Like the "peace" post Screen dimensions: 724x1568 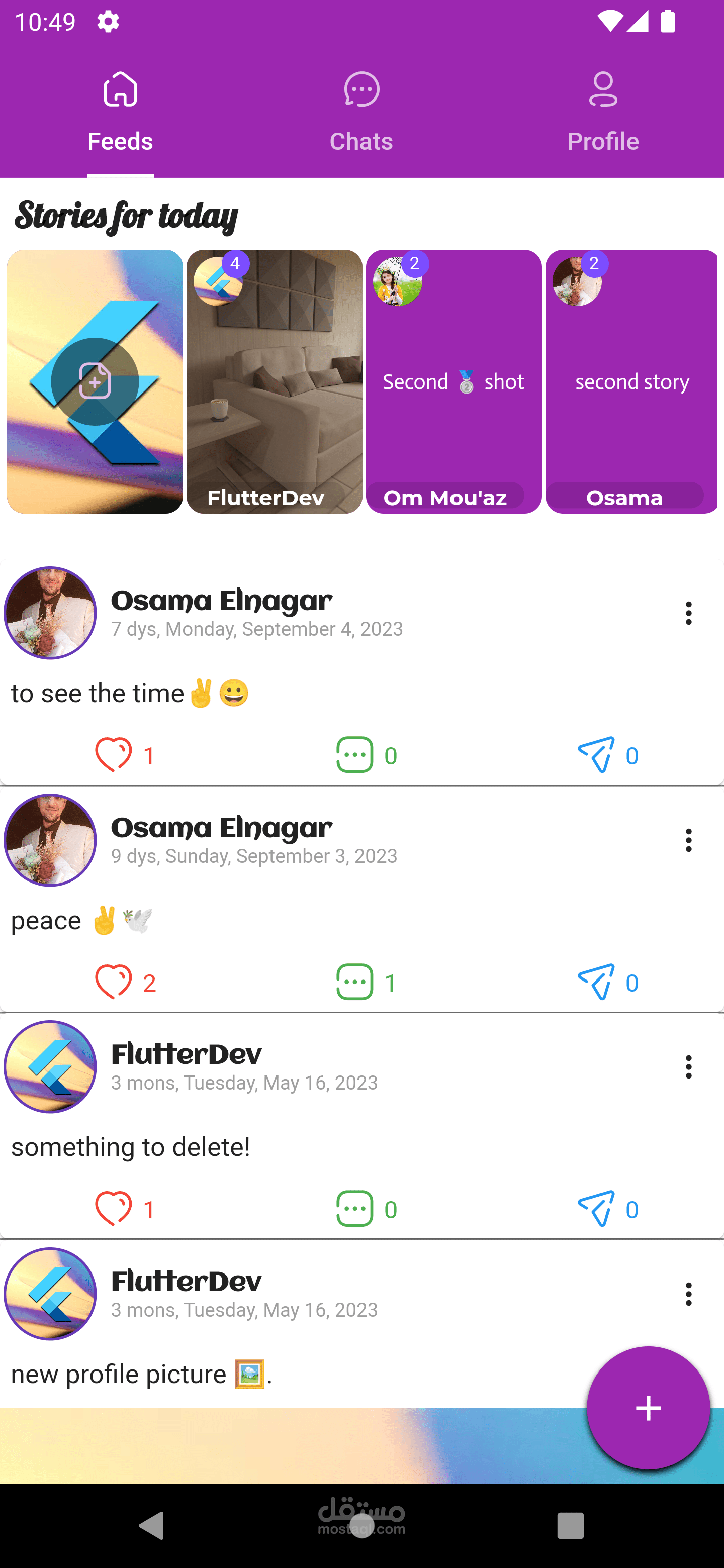click(114, 982)
